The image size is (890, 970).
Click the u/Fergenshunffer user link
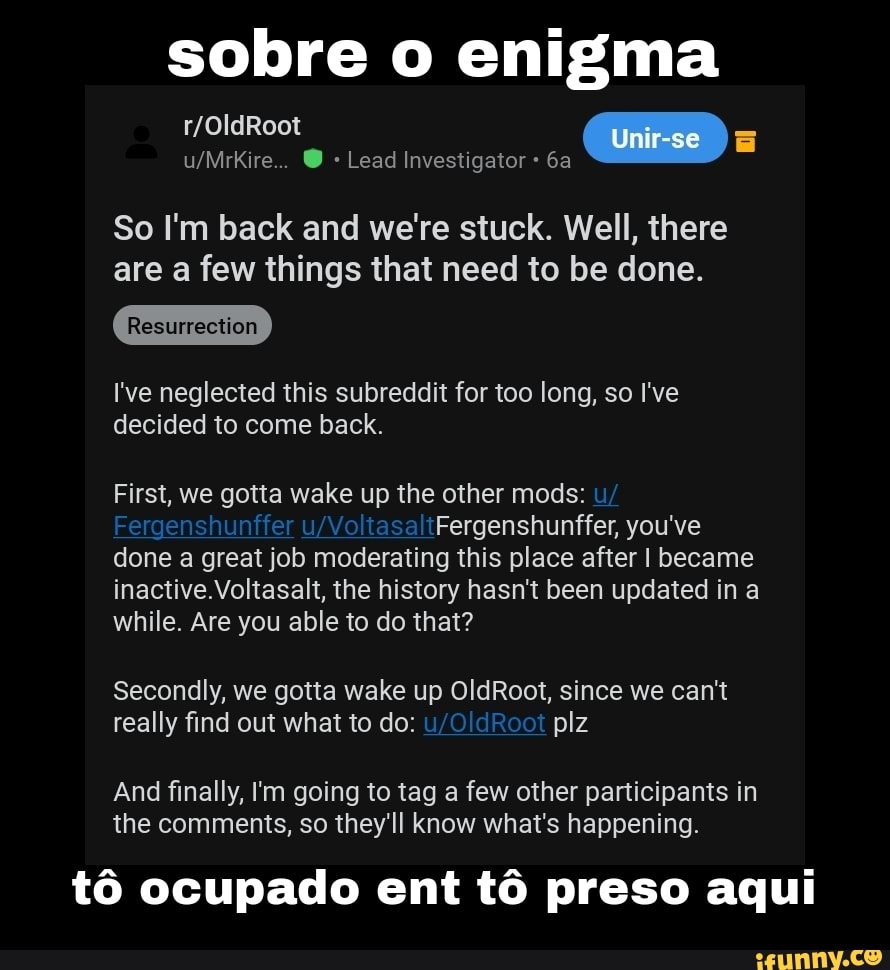[203, 525]
